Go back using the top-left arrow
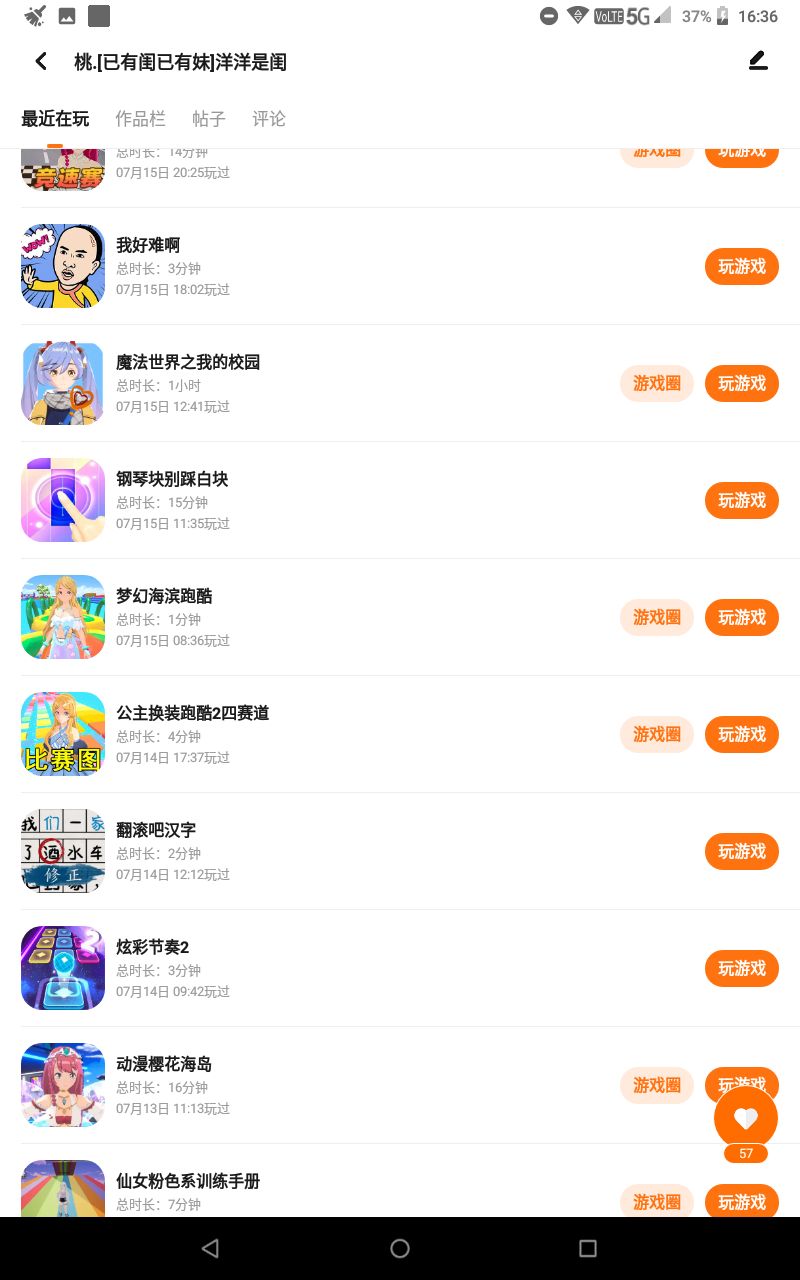Screen dimensions: 800x1280 41,62
